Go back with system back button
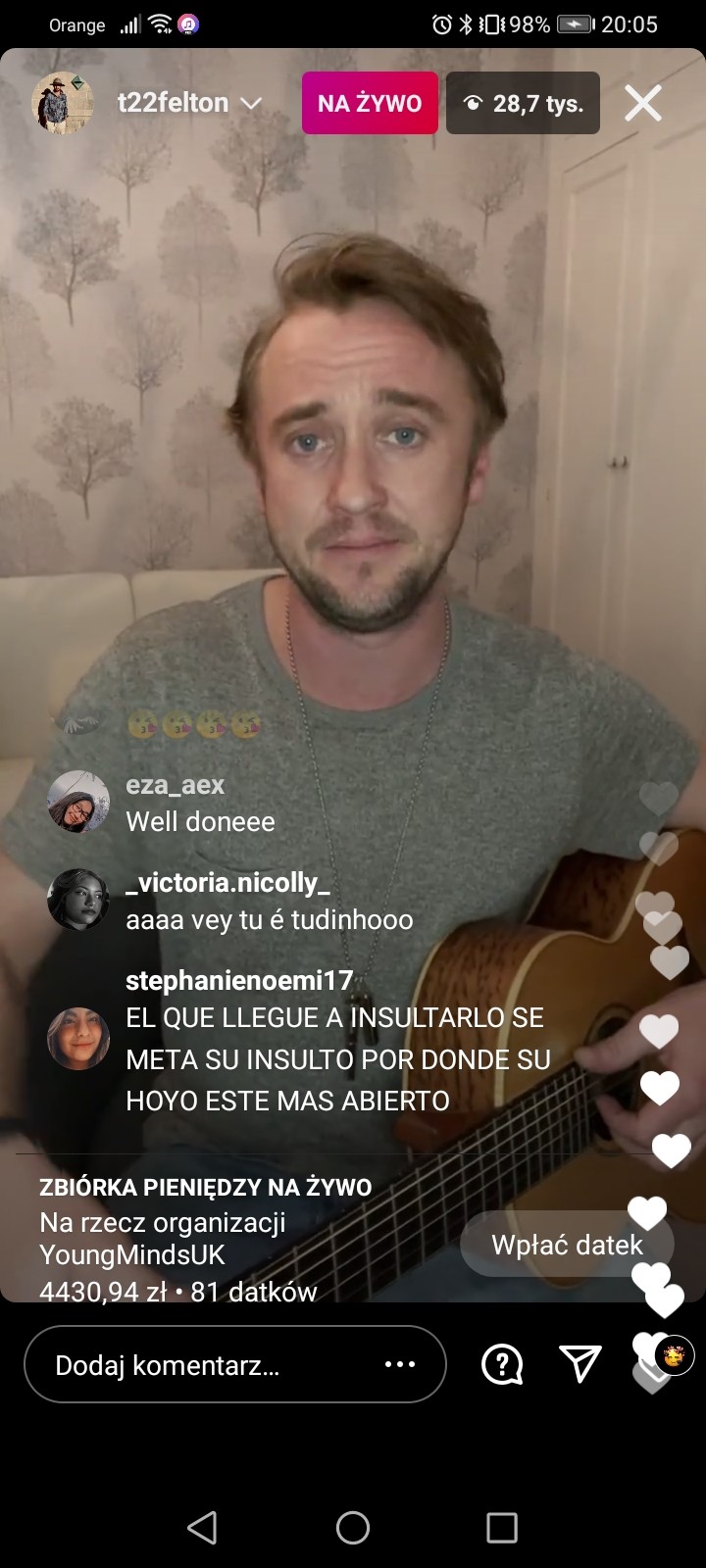Screen dimensions: 706x1568 (x=202, y=1527)
